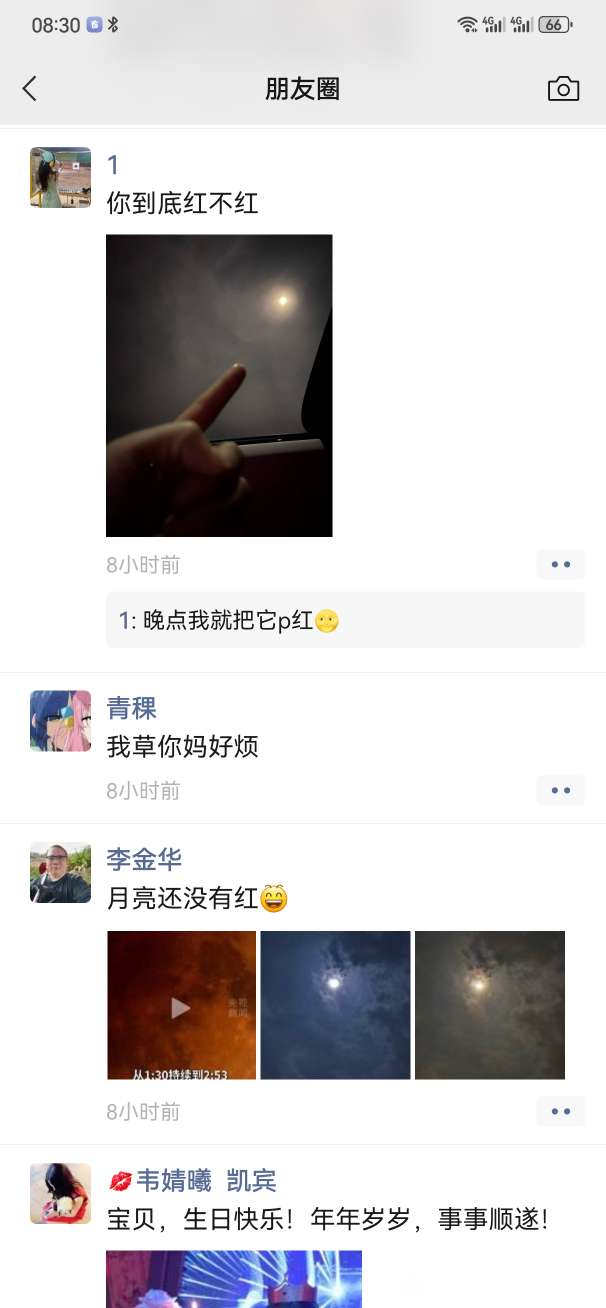The height and width of the screenshot is (1308, 606).
Task: Play the red moon video in 李金华's post
Action: coord(181,1006)
